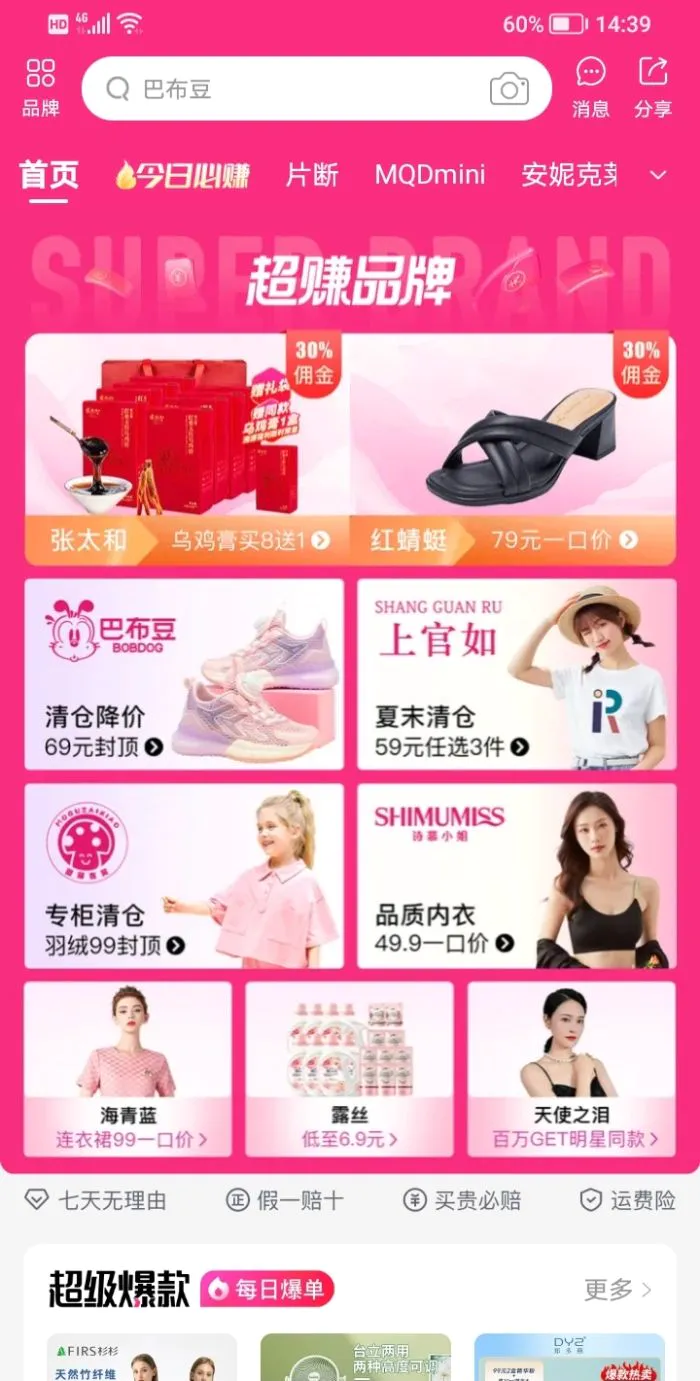Image resolution: width=700 pixels, height=1381 pixels.
Task: Switch to the 今日必赚 tab
Action: [182, 175]
